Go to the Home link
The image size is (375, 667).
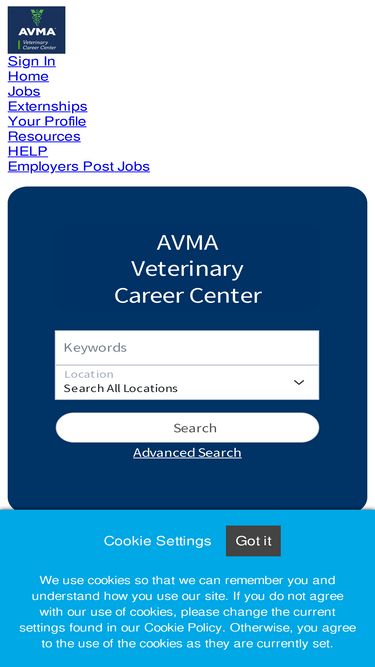coord(28,76)
